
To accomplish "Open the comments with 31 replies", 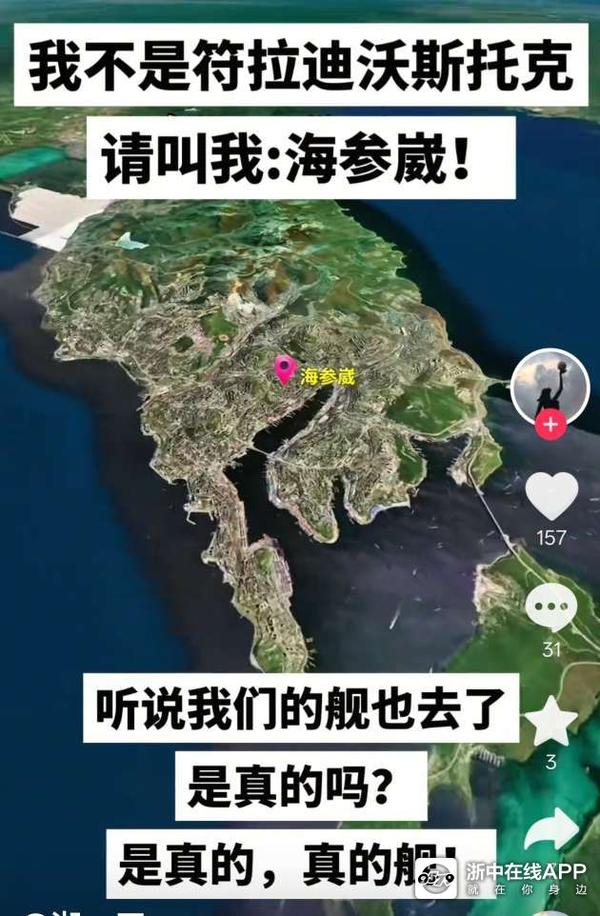I will tap(551, 609).
